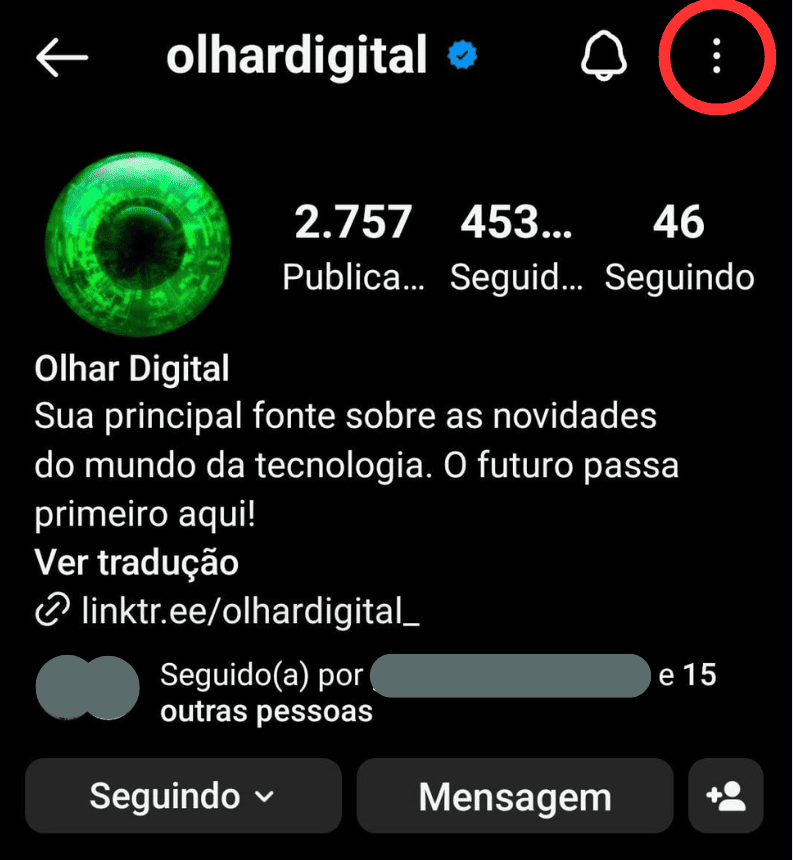Open the Seguidores (followers) list
This screenshot has height=860, width=793.
516,247
